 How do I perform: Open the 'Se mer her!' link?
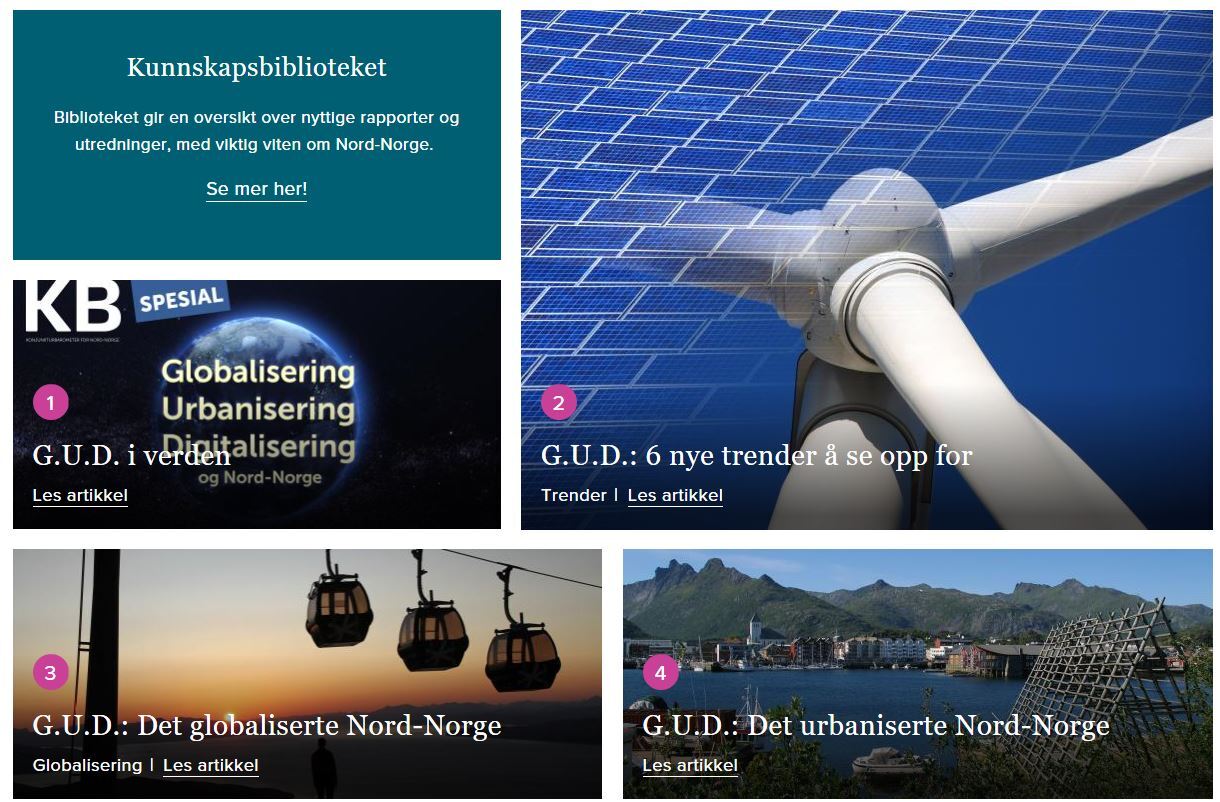coord(256,189)
